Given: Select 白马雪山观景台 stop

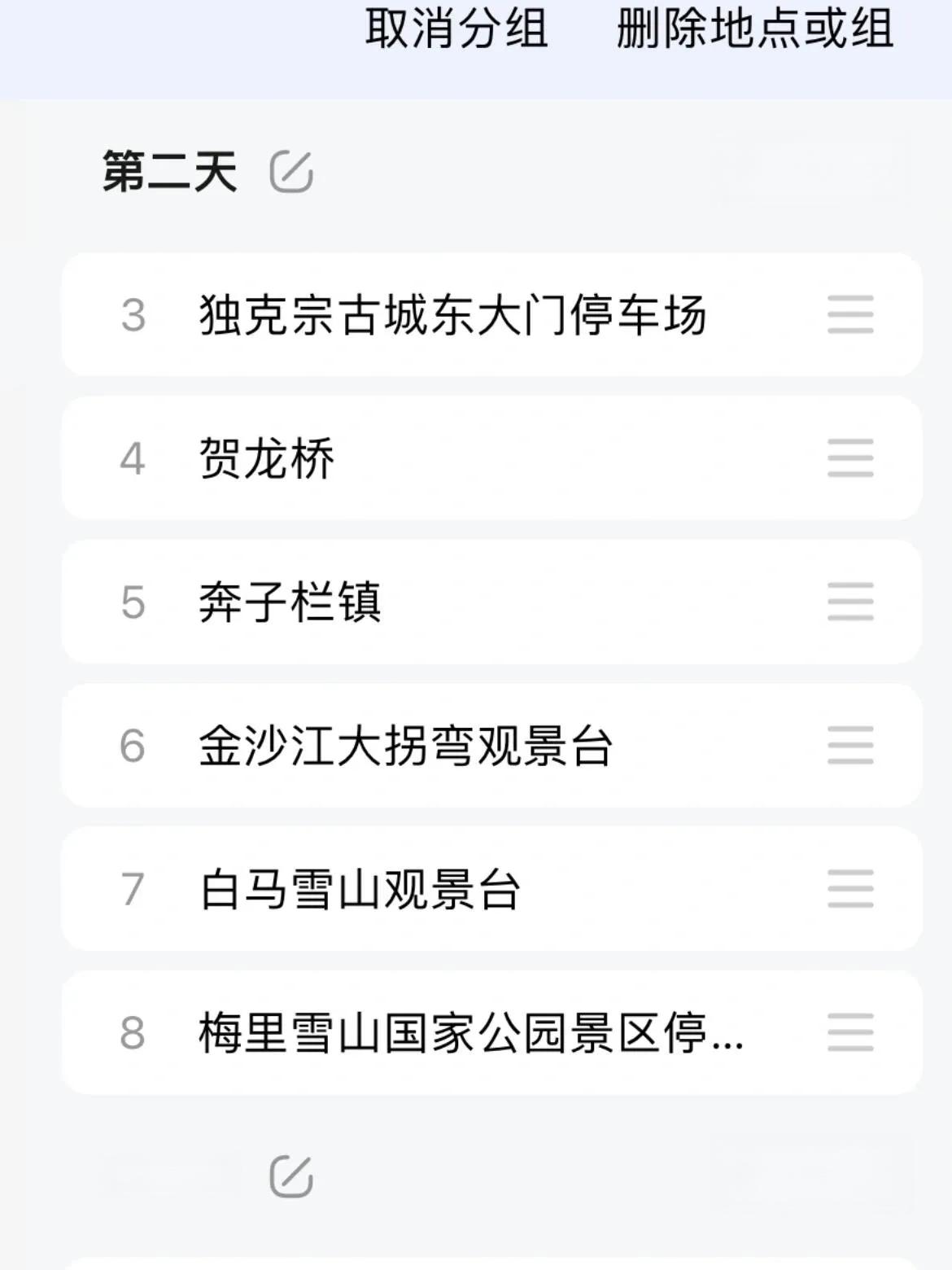Looking at the screenshot, I should [360, 889].
